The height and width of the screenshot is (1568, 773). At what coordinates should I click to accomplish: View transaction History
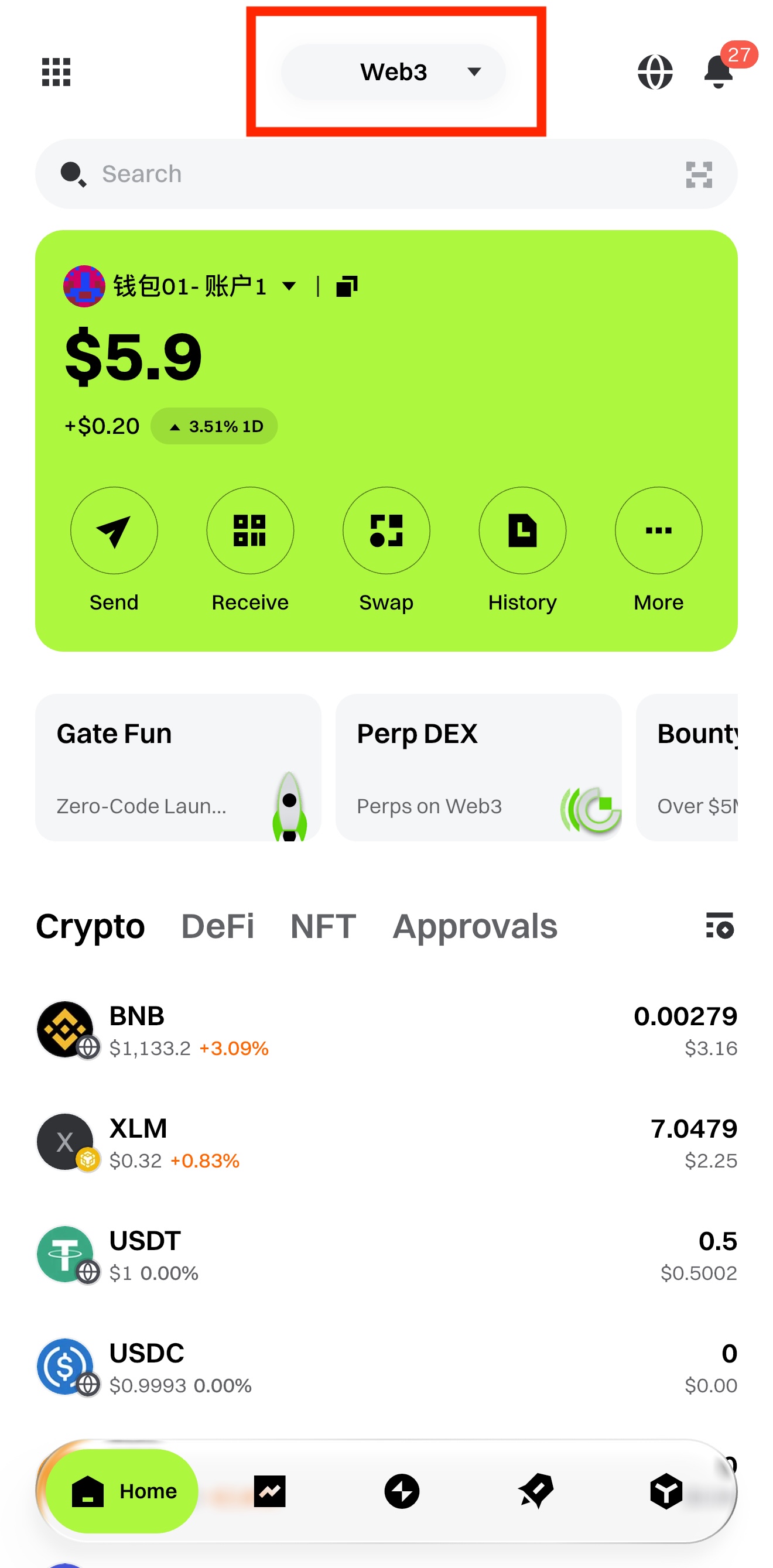[522, 531]
